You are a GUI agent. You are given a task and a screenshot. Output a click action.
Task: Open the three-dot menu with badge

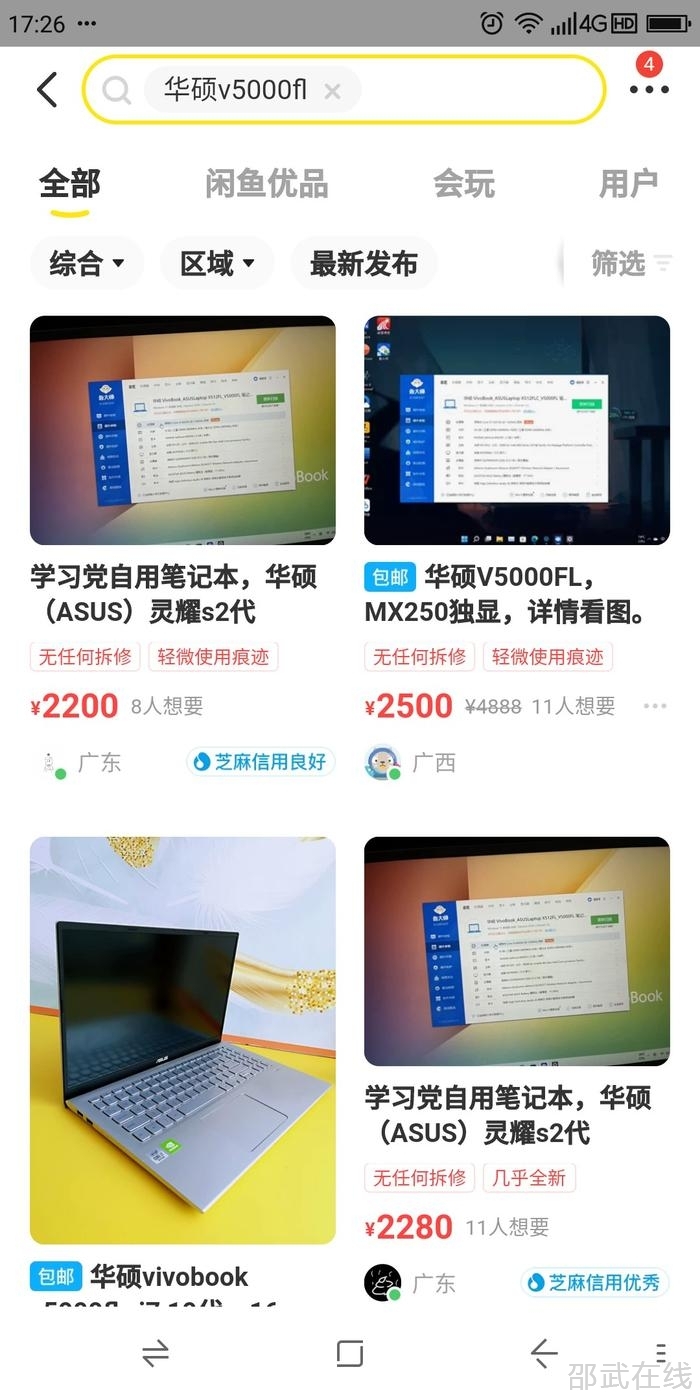tap(649, 89)
